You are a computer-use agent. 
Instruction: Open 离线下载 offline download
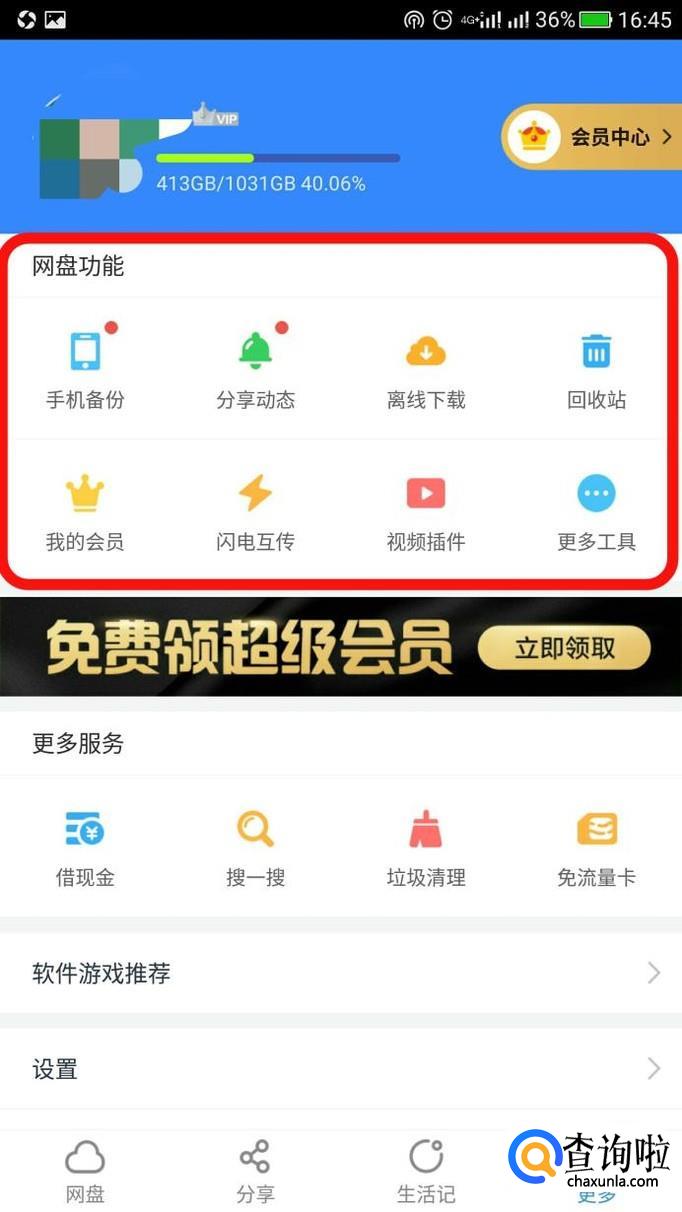[426, 368]
